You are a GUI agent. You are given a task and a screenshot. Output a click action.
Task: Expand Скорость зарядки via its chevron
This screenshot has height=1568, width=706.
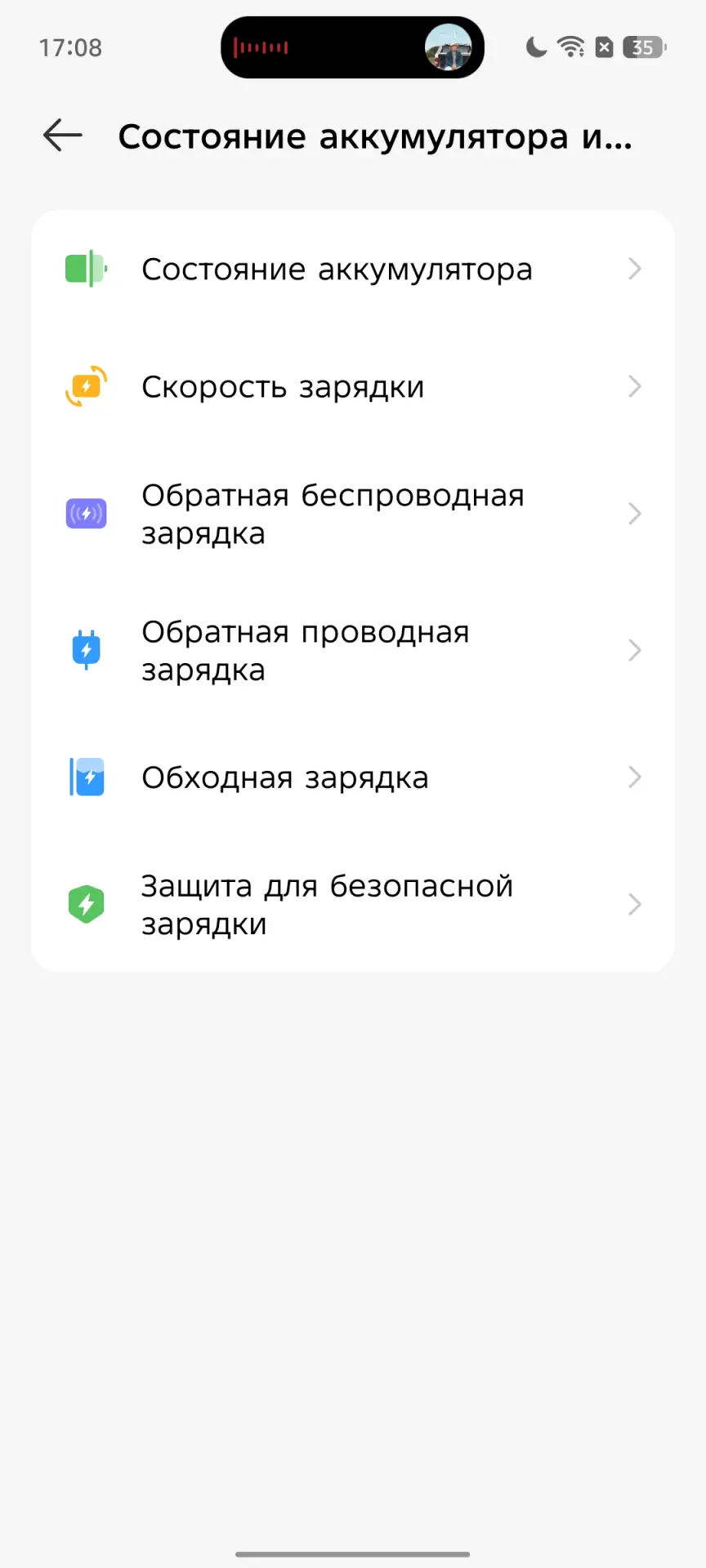(635, 386)
